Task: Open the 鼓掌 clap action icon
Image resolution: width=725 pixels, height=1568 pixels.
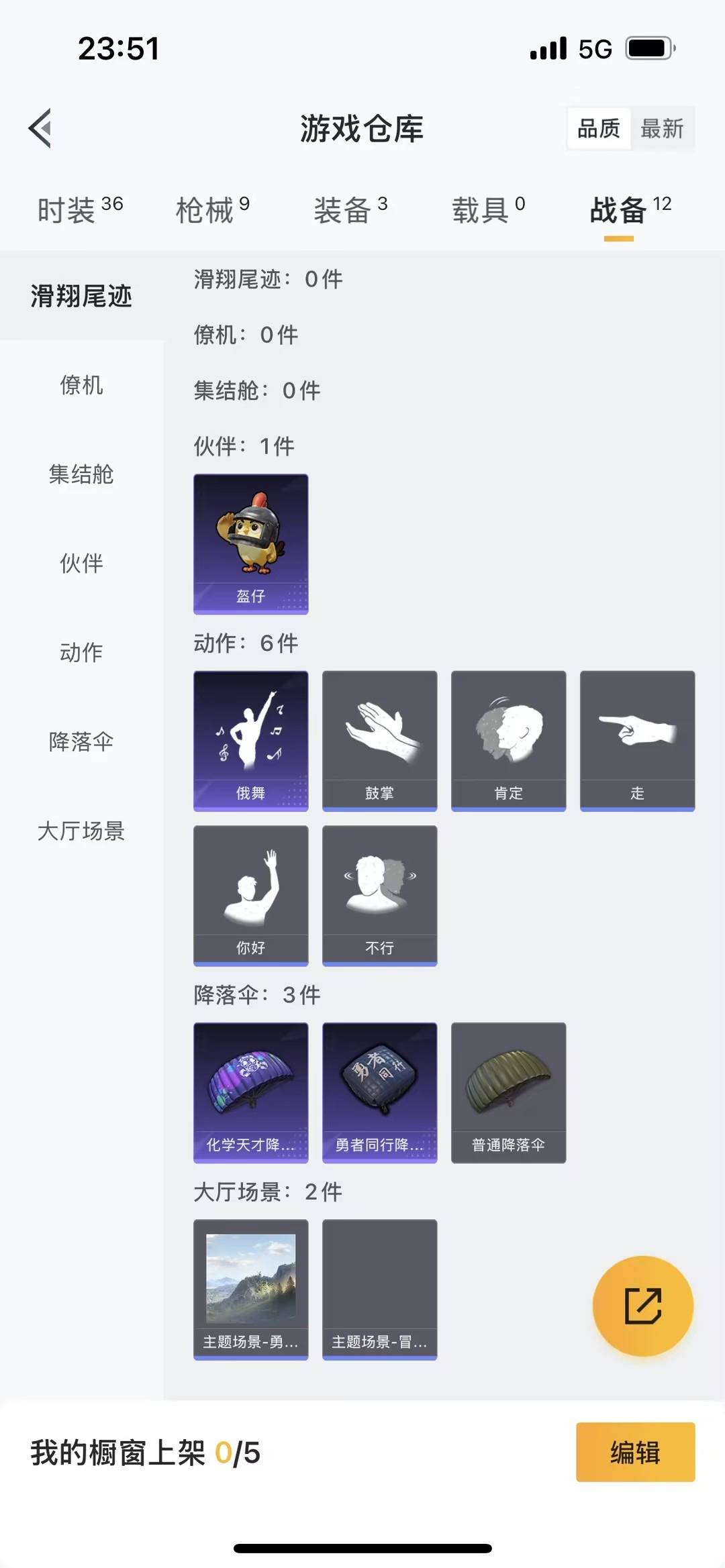Action: pos(379,741)
